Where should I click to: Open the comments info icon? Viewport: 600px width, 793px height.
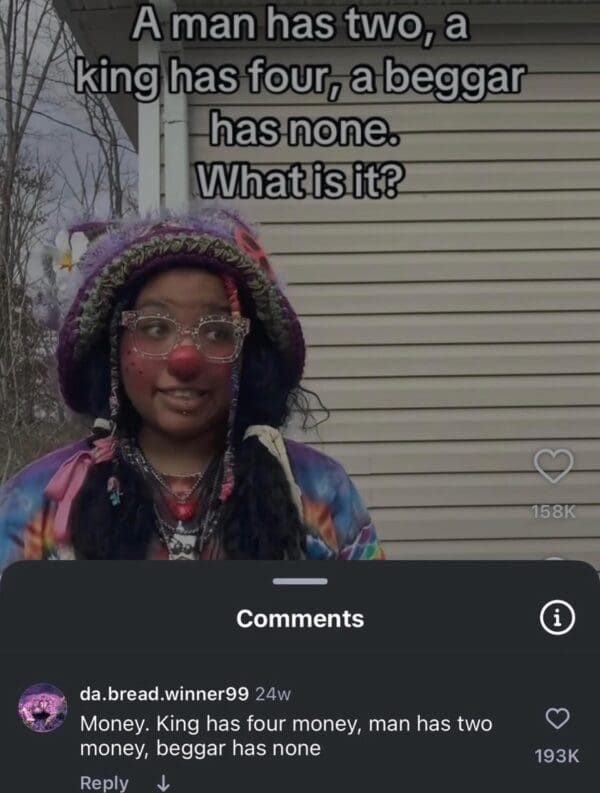click(554, 619)
